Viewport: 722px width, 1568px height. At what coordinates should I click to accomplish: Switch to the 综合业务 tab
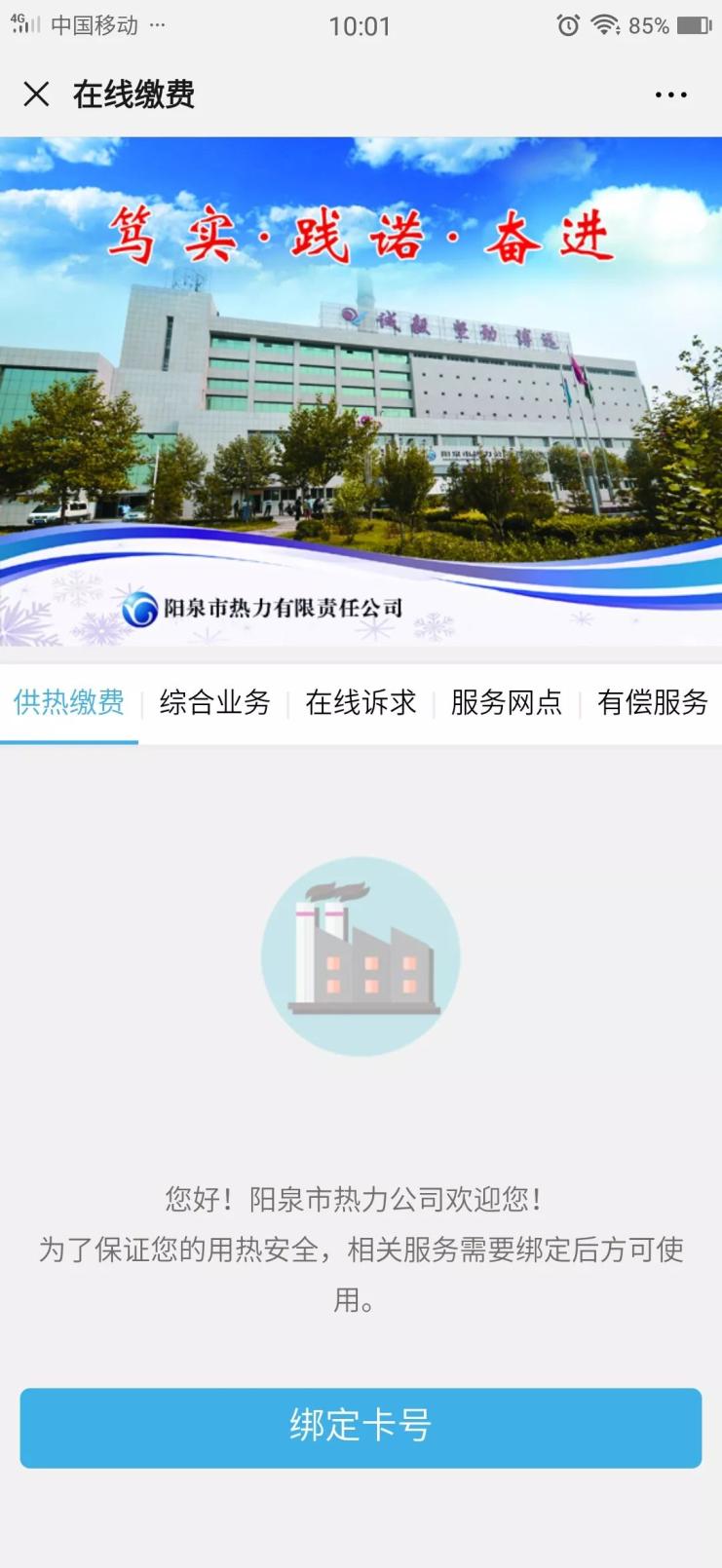214,702
